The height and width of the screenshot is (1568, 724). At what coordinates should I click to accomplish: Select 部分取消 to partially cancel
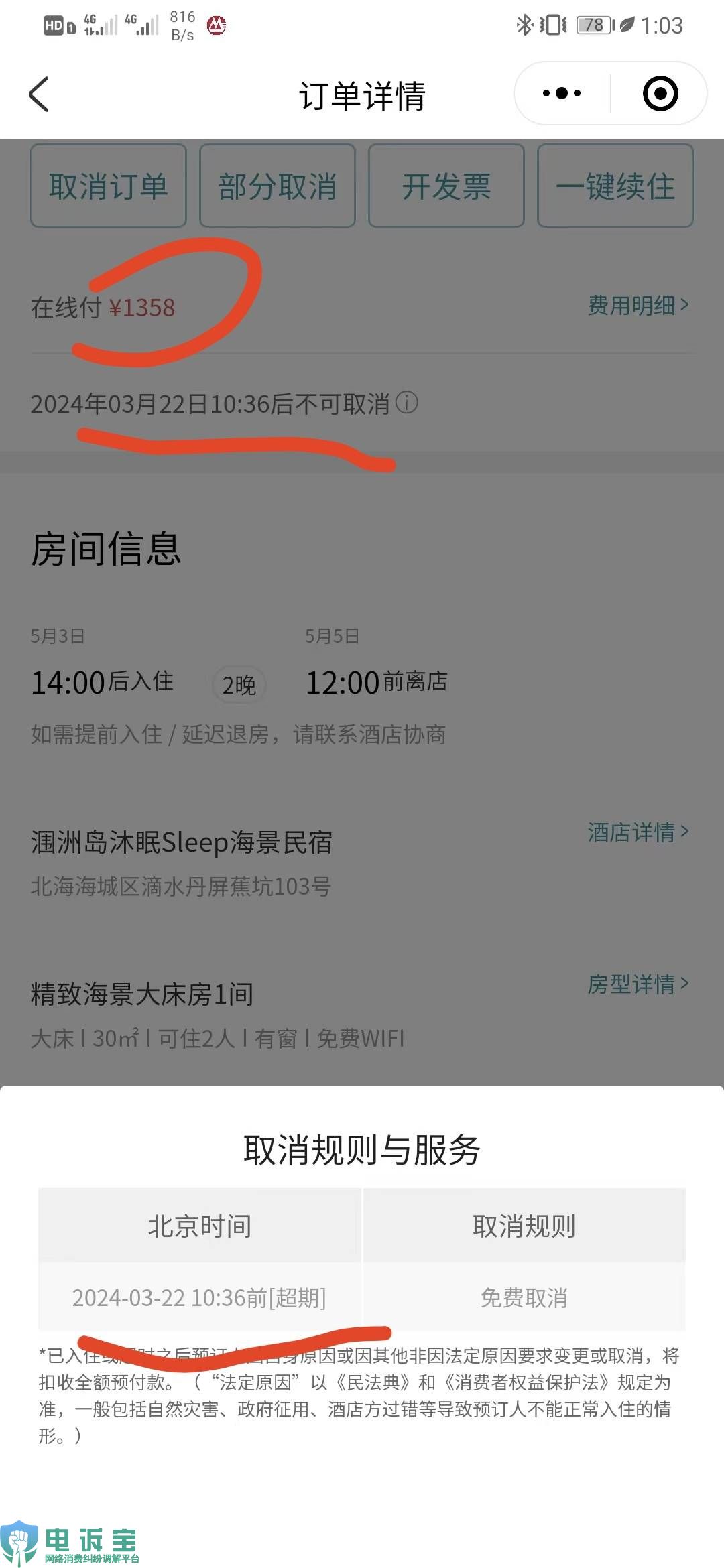click(x=278, y=186)
